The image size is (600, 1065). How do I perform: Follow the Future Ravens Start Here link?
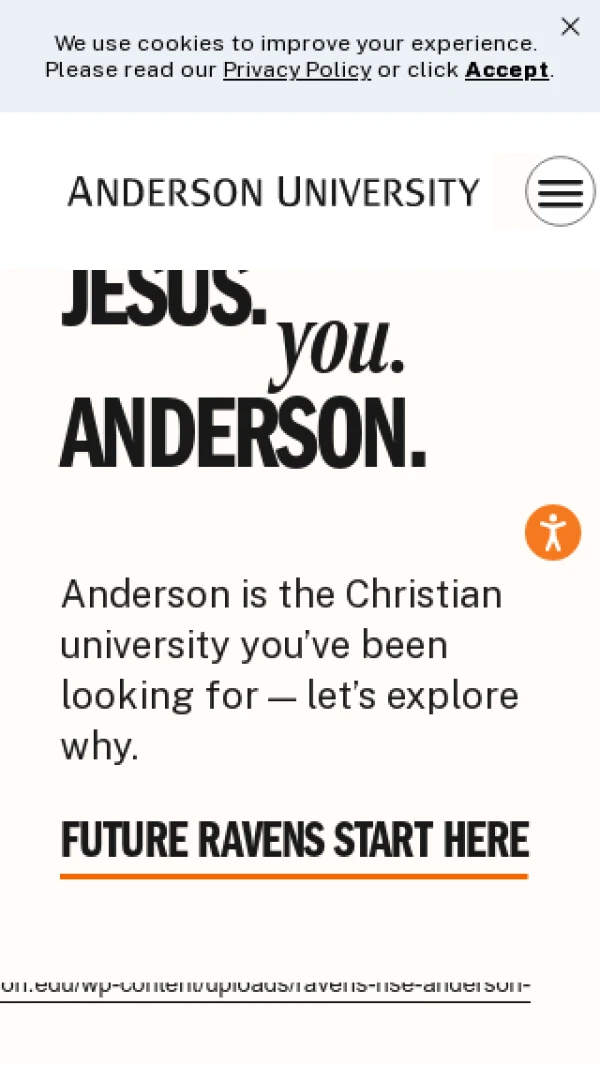[294, 841]
